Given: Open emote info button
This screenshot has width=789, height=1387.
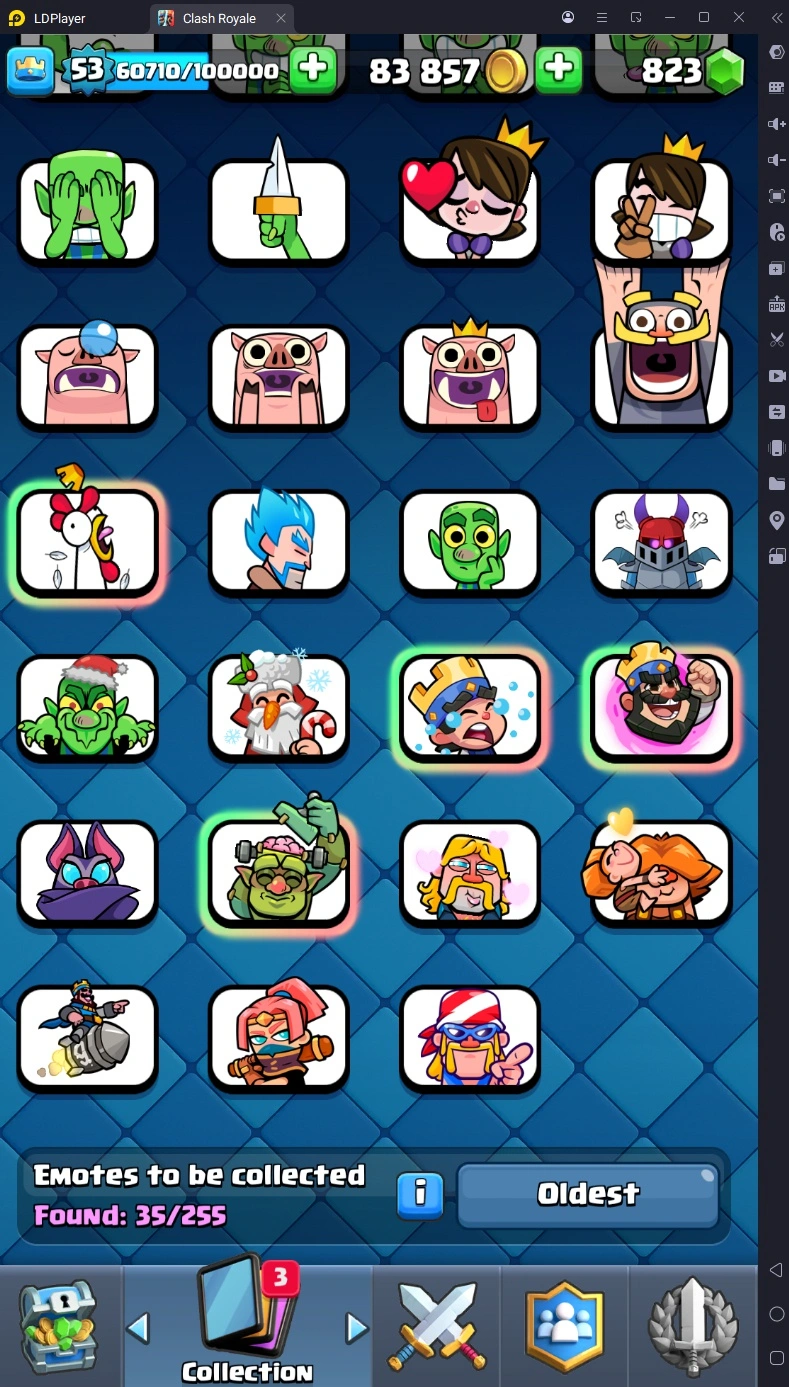Looking at the screenshot, I should pos(420,1193).
